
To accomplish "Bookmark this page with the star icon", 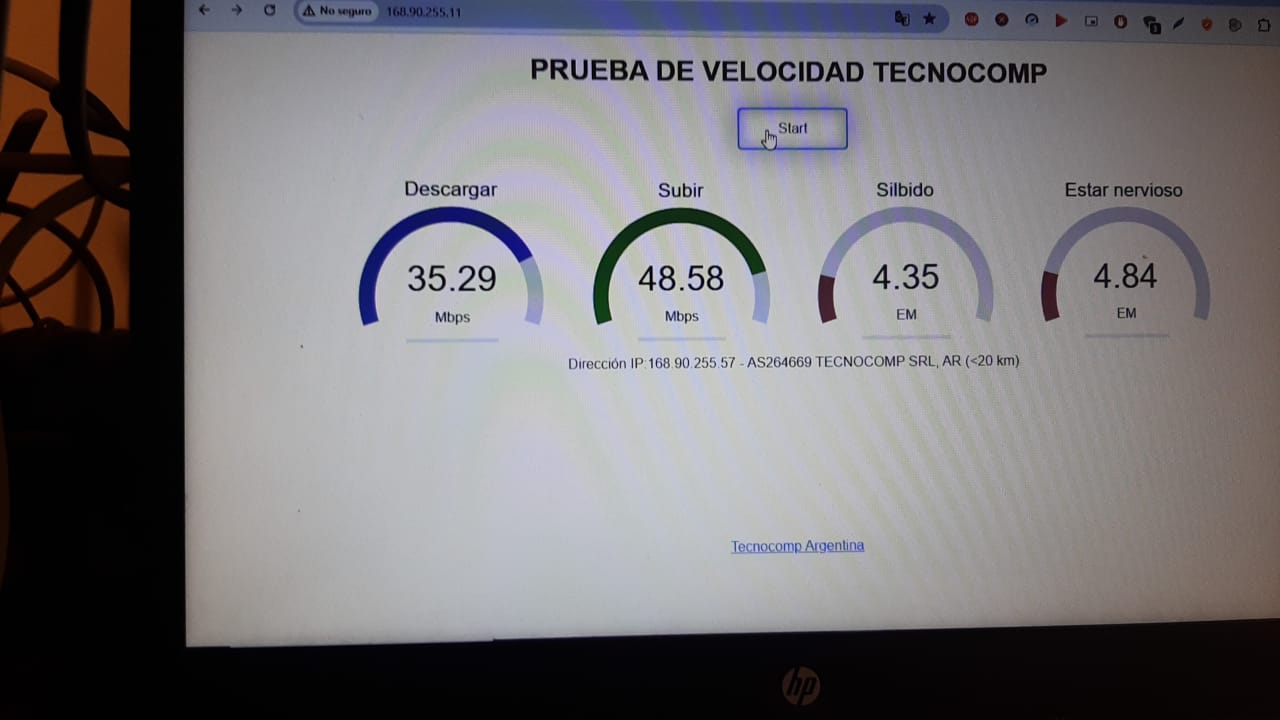I will [x=929, y=18].
